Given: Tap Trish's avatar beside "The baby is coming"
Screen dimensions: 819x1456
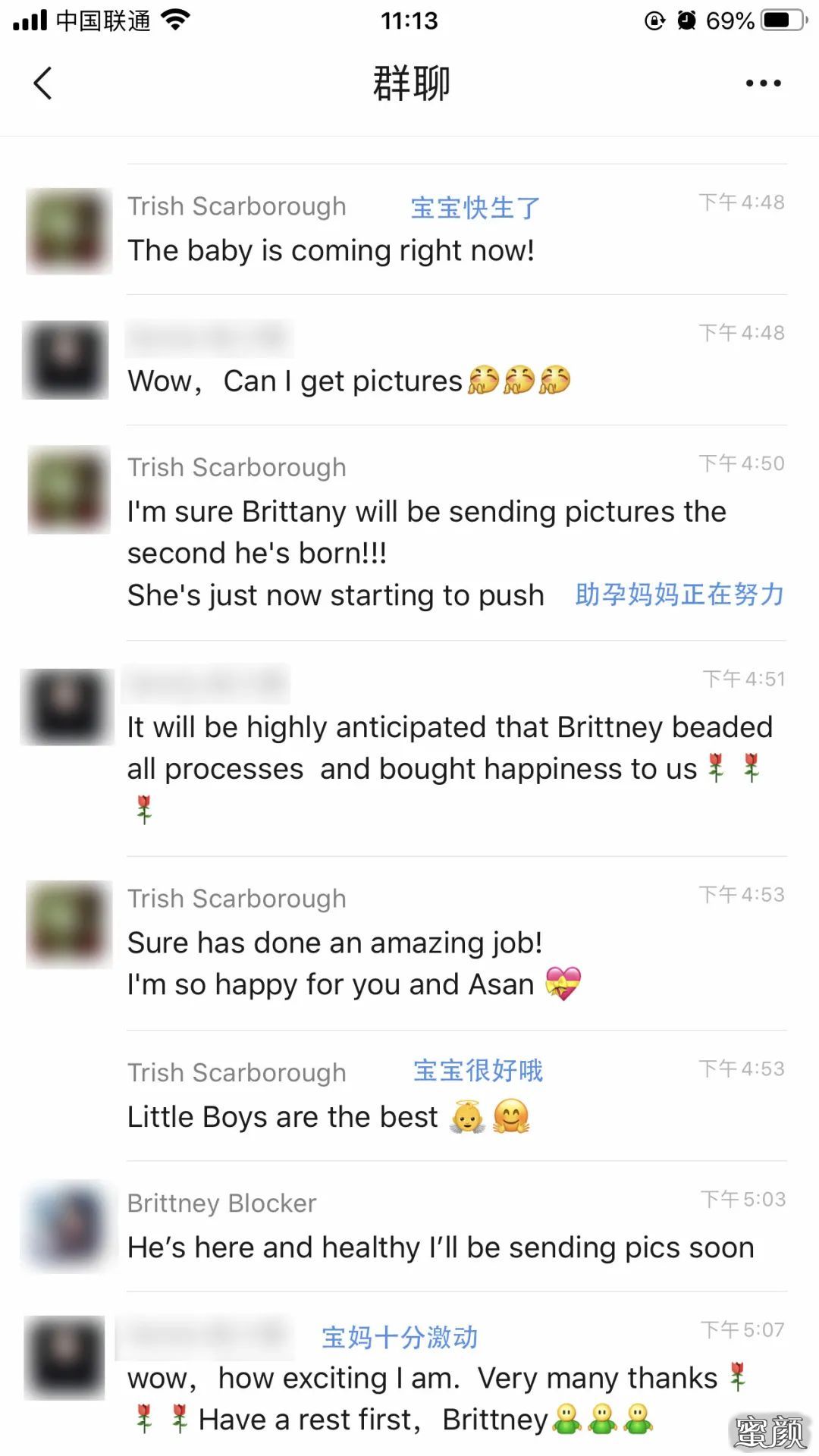Looking at the screenshot, I should point(69,231).
